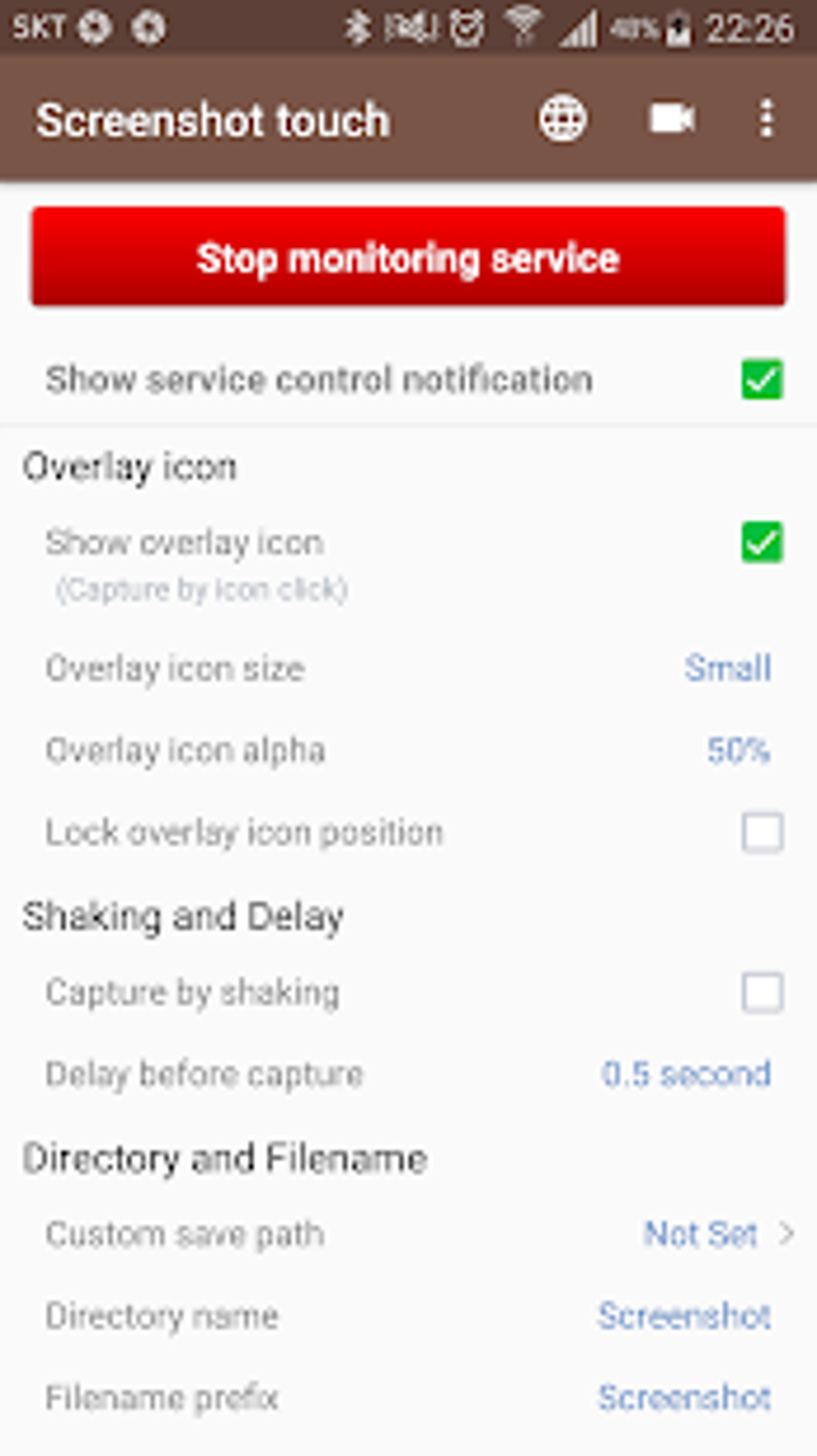817x1456 pixels.
Task: Enable Lock overlay icon position
Action: (762, 833)
